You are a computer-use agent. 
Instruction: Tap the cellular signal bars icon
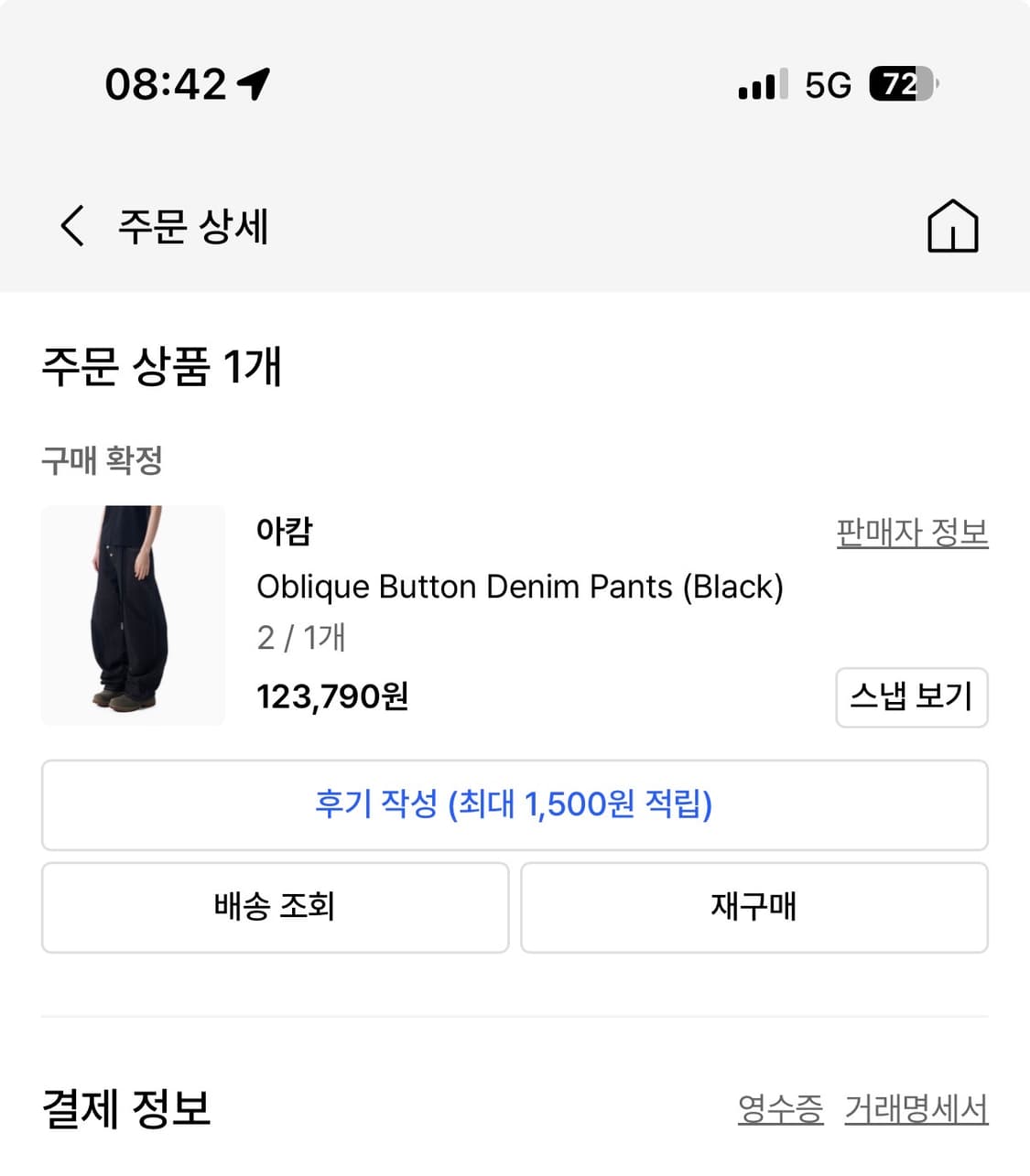point(762,83)
